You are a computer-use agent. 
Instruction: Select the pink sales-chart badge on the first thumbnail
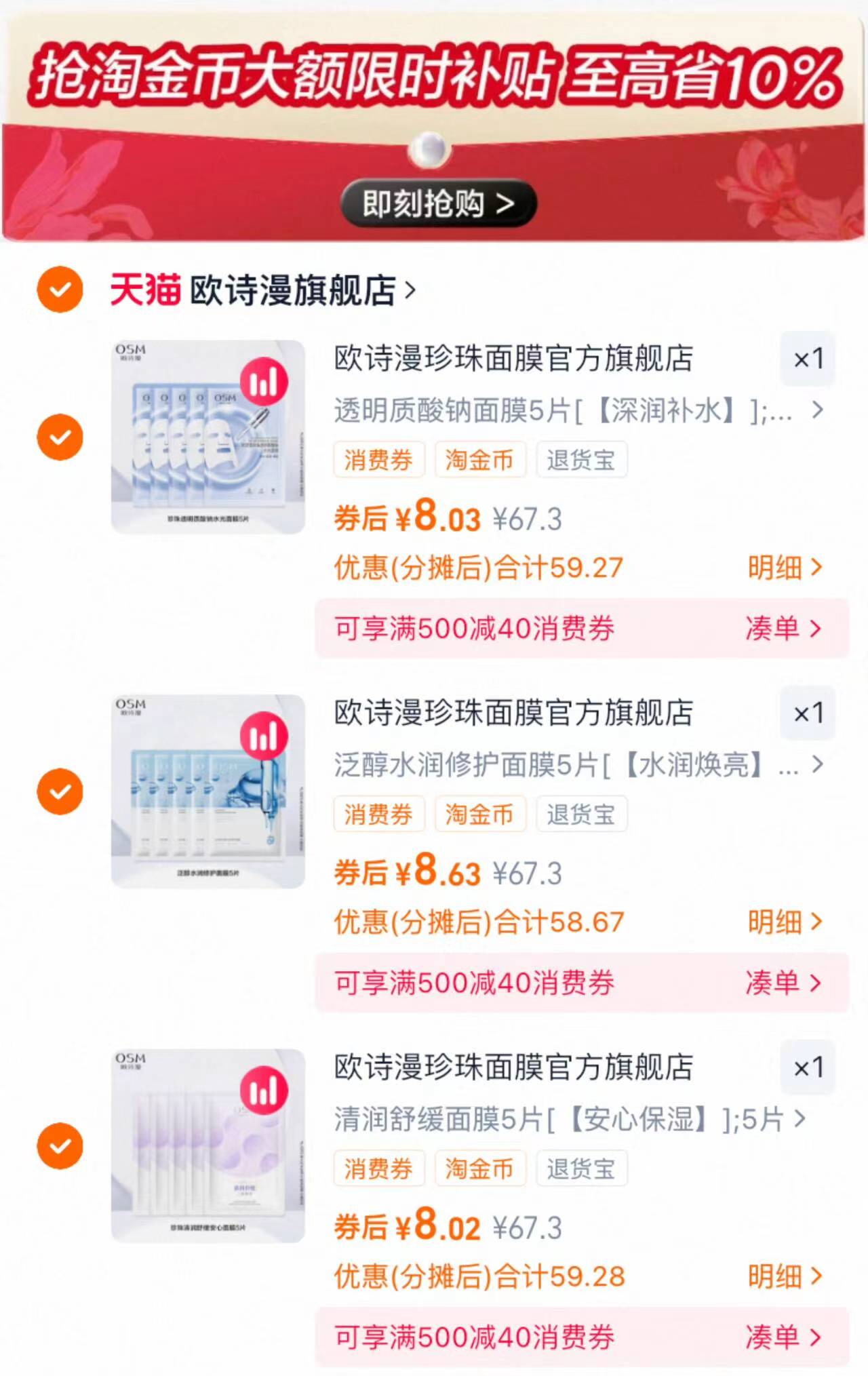pos(264,383)
